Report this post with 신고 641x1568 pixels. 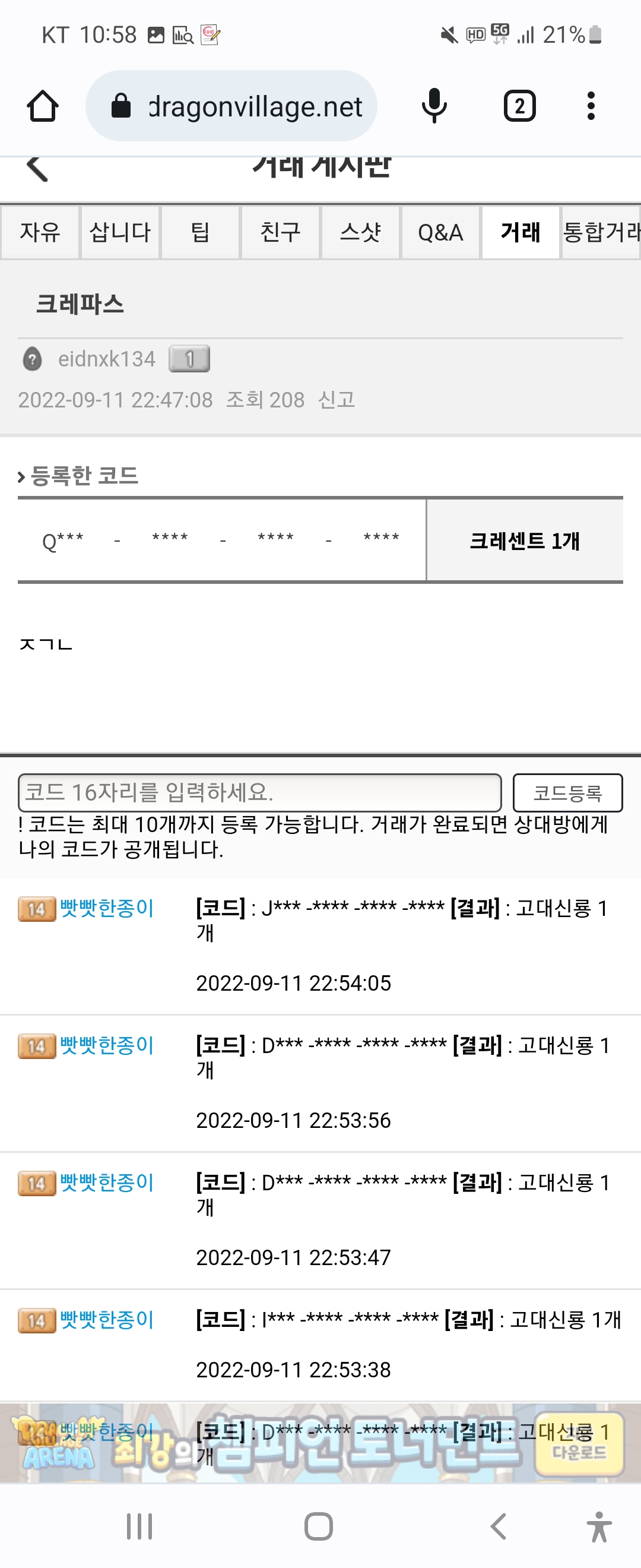click(x=337, y=400)
